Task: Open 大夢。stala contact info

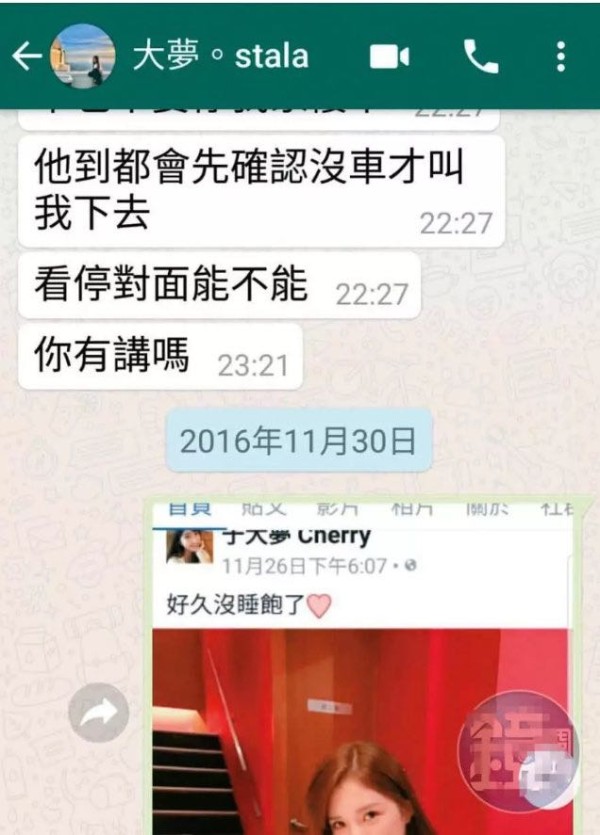Action: 220,57
